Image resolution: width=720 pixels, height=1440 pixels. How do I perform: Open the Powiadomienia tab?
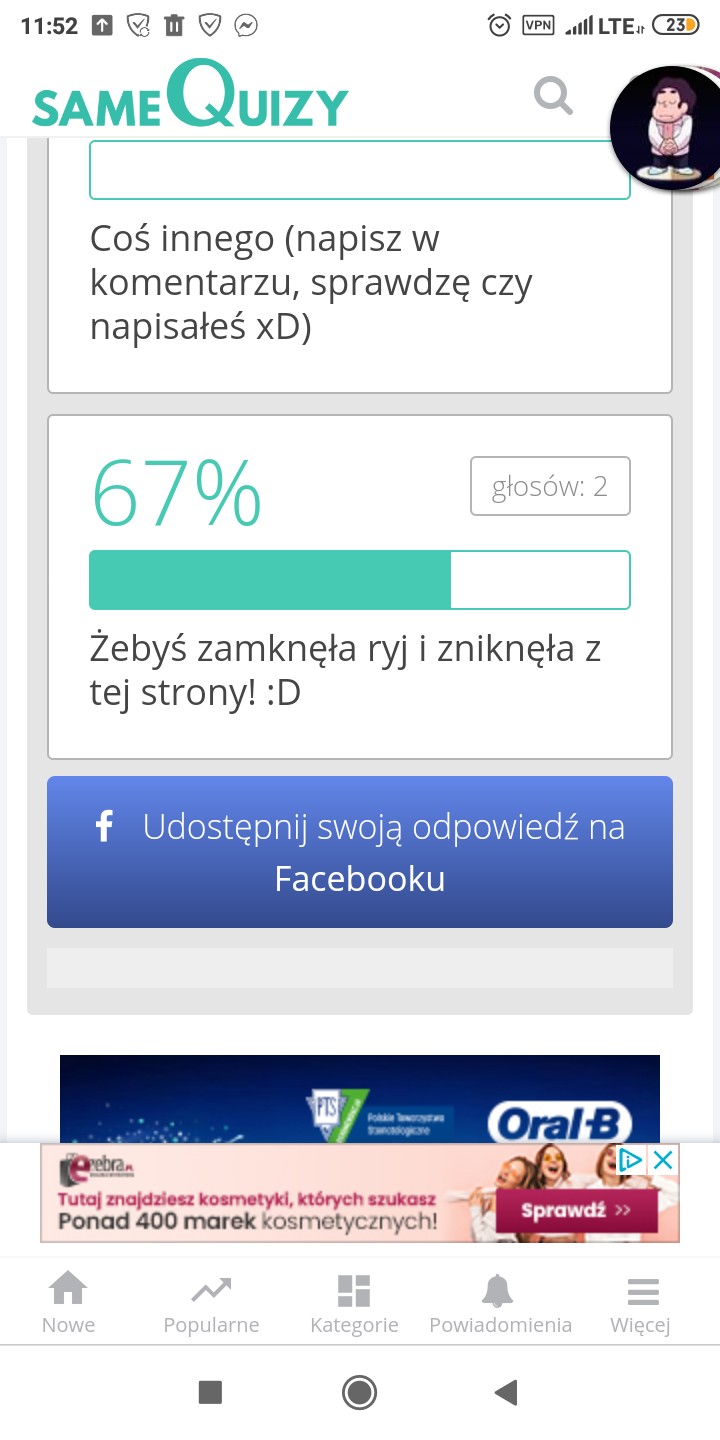500,1304
